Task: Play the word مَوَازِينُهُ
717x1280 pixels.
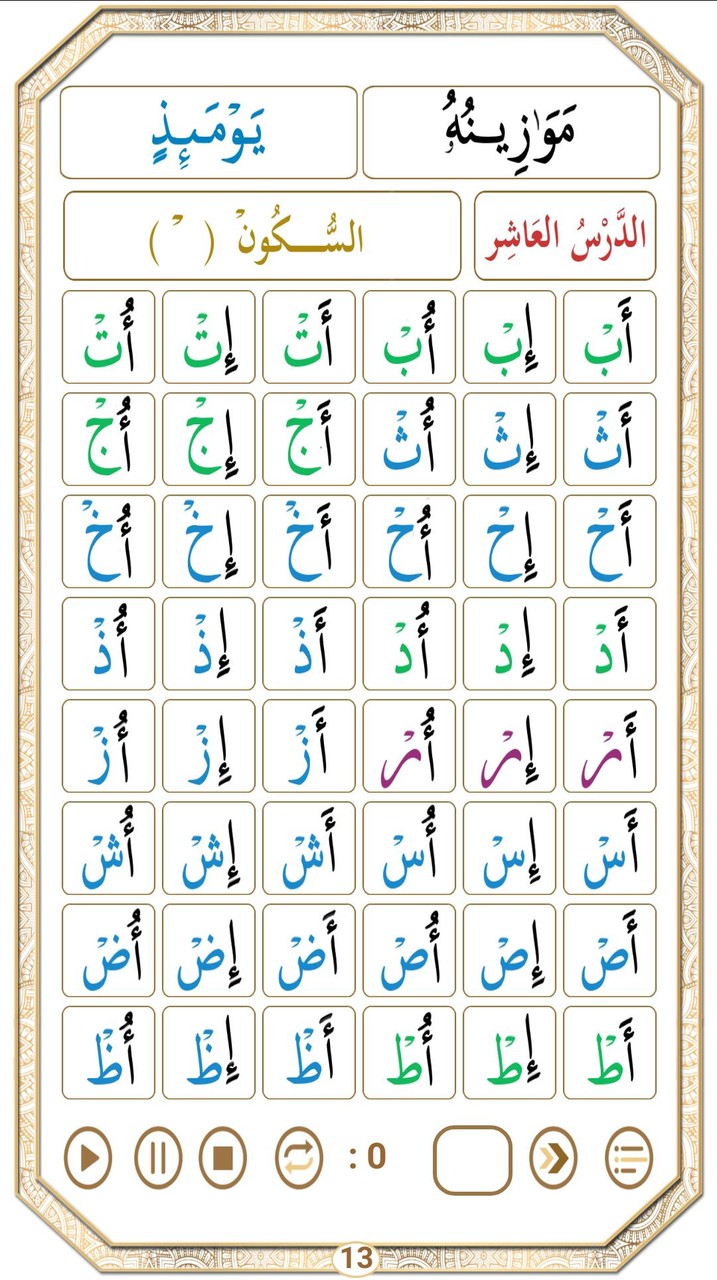Action: point(510,133)
